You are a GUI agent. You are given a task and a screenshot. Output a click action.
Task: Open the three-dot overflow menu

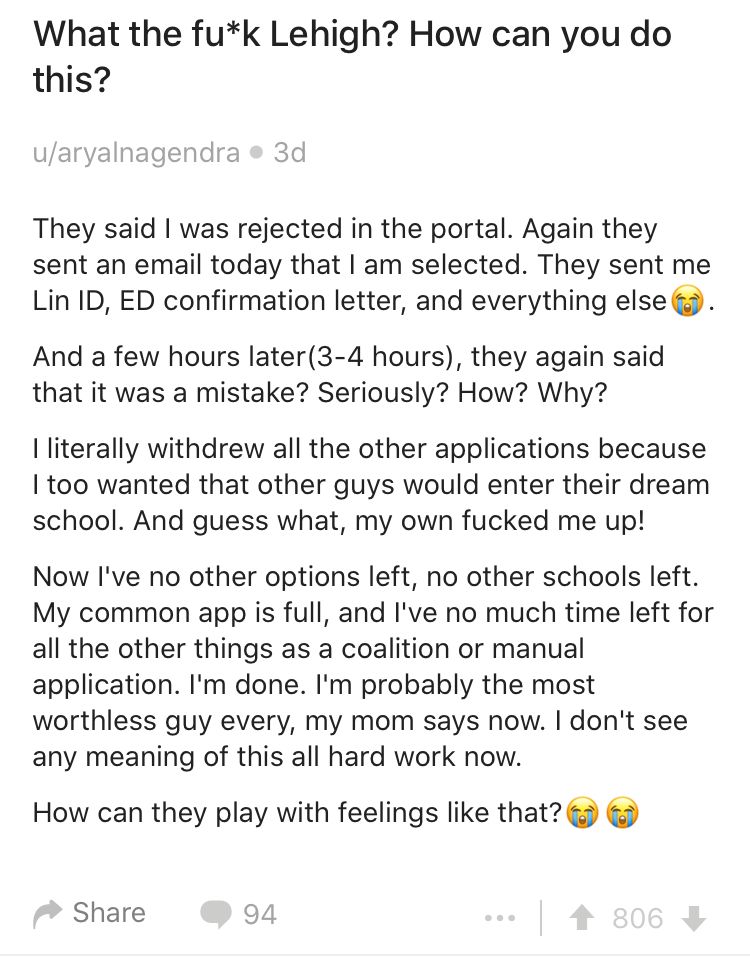click(500, 917)
